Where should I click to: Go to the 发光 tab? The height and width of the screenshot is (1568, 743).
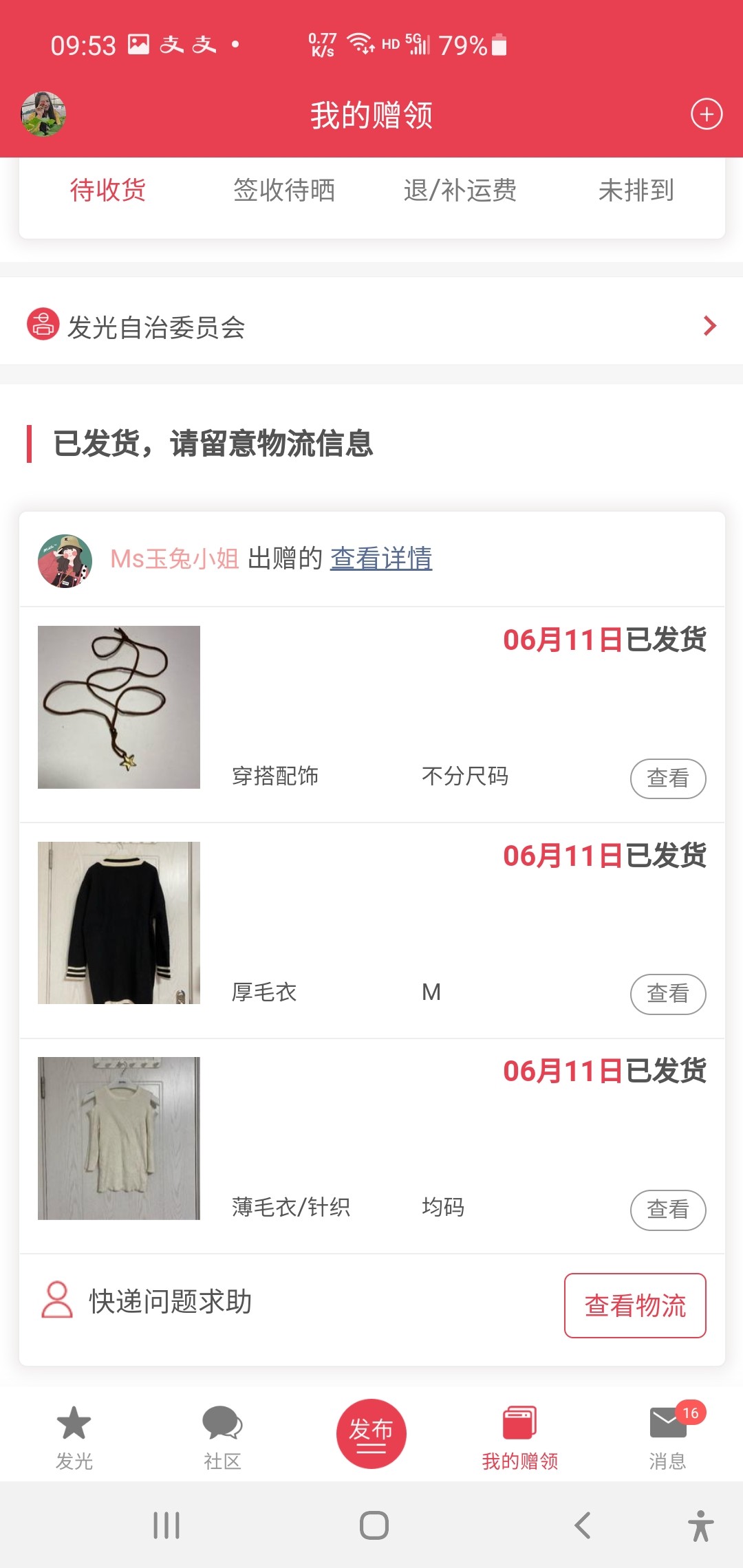pos(74,1437)
